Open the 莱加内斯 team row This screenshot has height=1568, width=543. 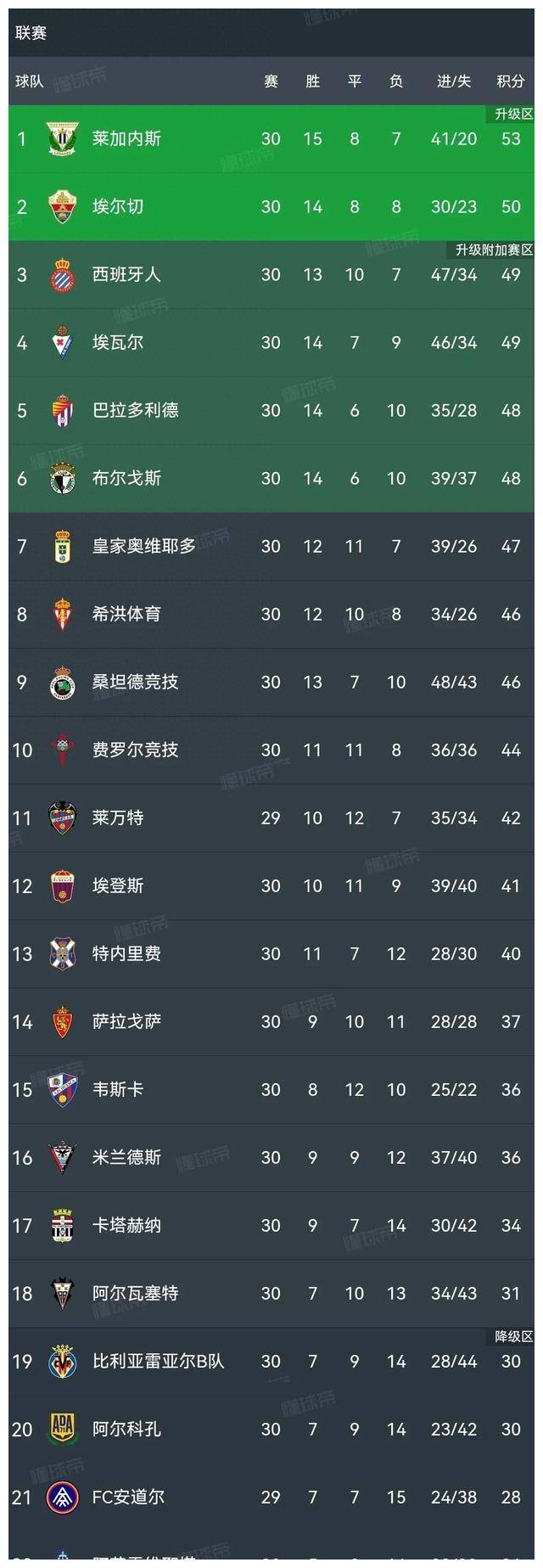[x=126, y=138]
